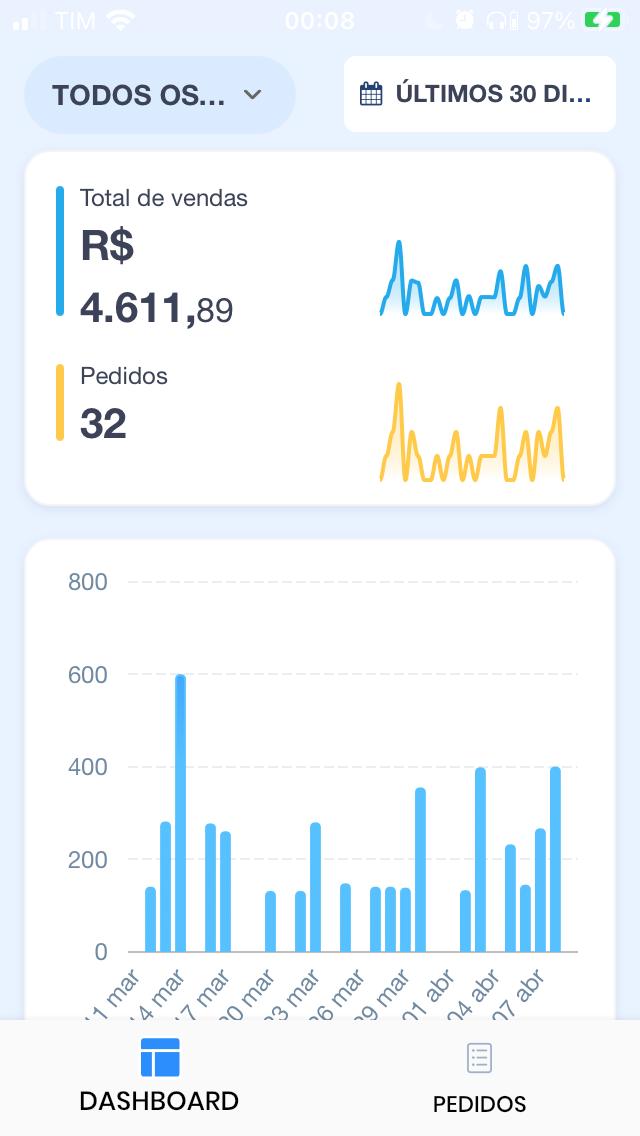Open the ÚLTIMOS 30 DI... date range picker

(x=479, y=94)
